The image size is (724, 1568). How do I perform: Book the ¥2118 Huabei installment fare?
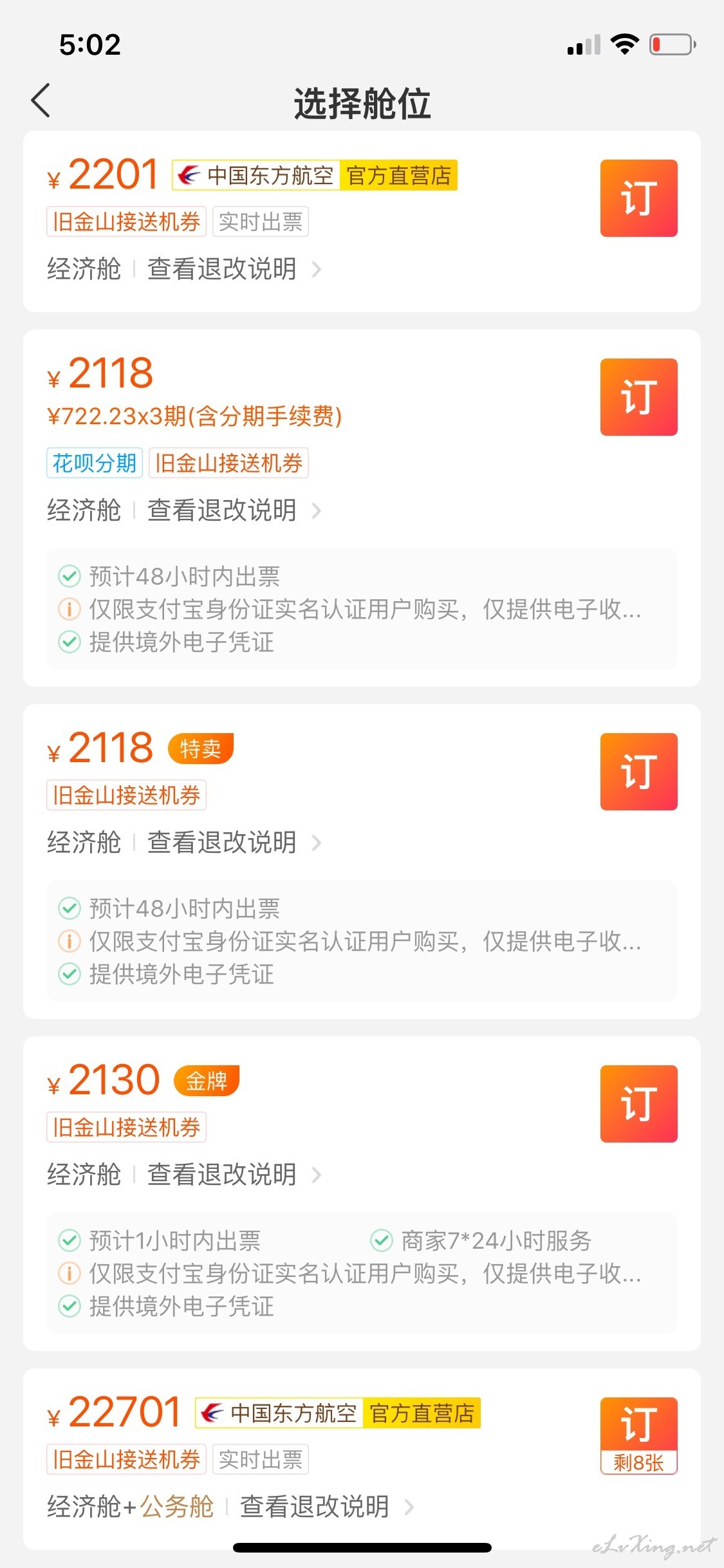click(638, 397)
